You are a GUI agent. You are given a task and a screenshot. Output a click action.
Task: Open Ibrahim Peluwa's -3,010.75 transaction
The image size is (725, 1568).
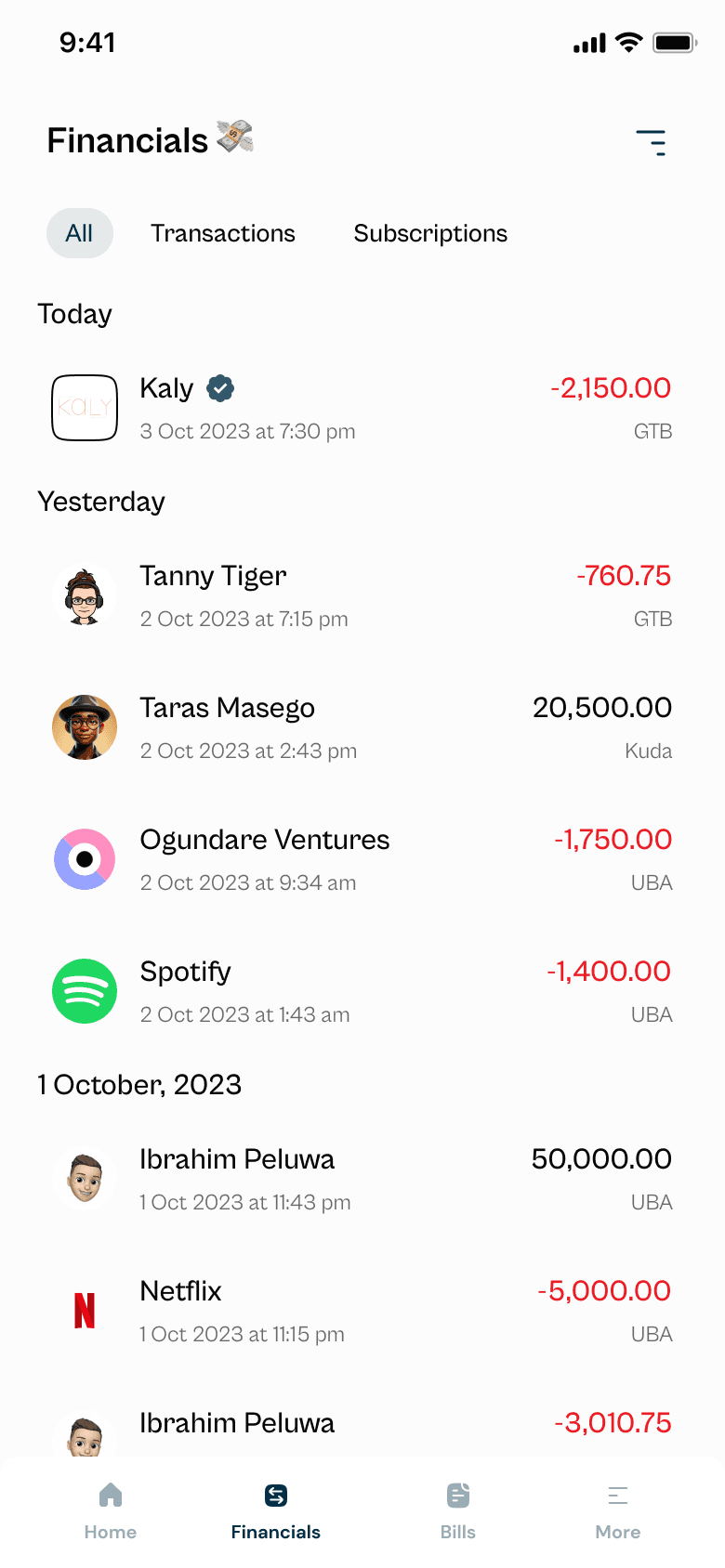[361, 1427]
